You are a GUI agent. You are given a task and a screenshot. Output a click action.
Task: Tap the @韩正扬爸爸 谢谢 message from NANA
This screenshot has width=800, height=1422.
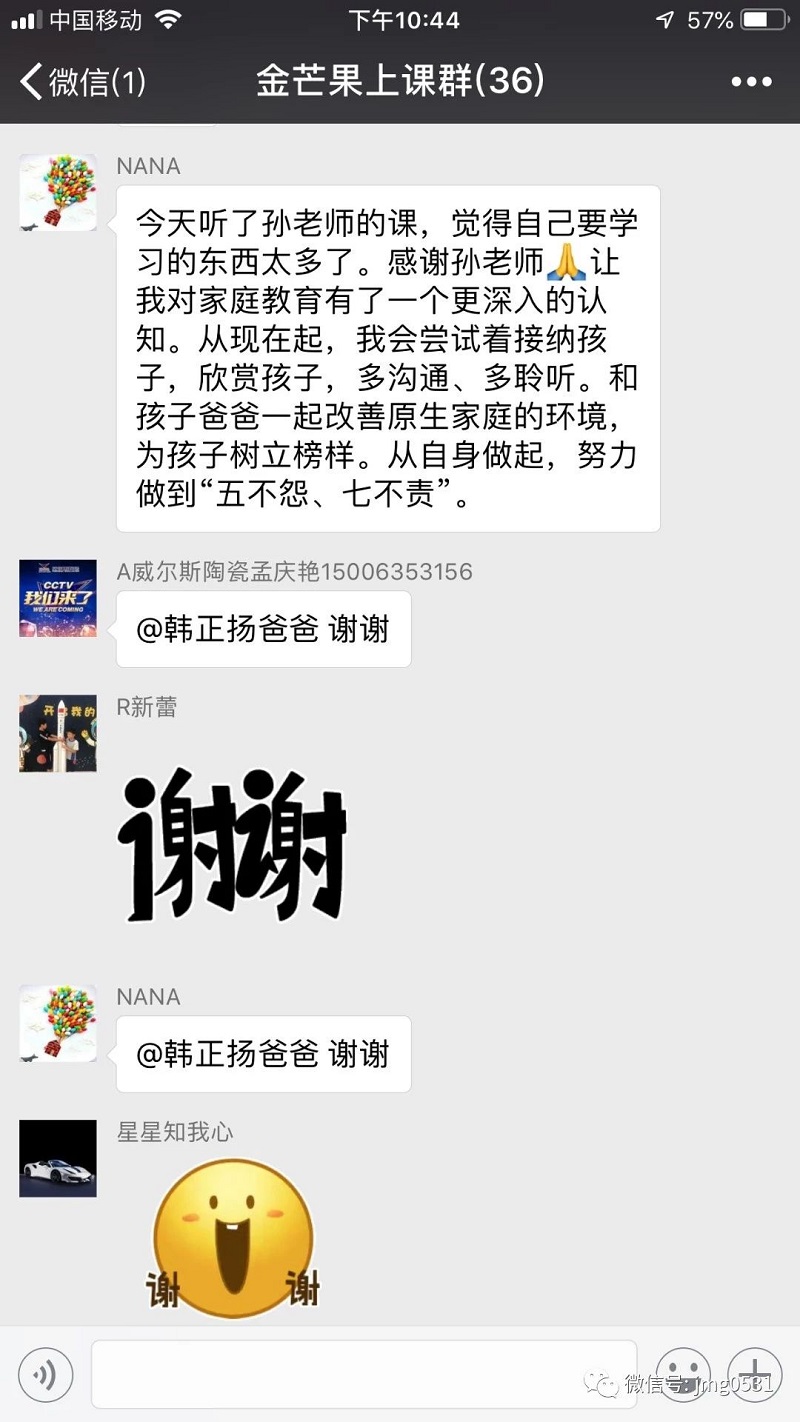click(x=263, y=1055)
